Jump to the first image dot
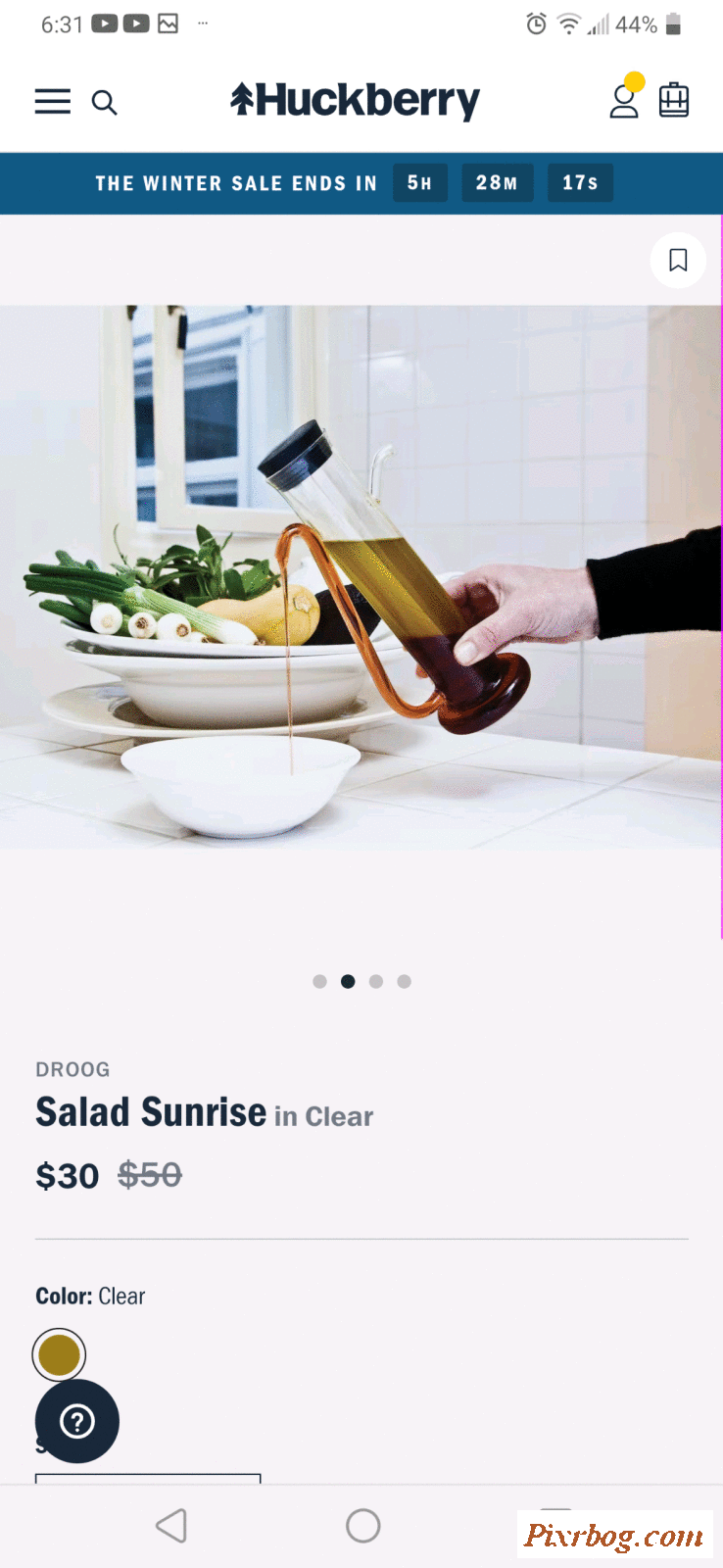The image size is (723, 1568). 319,981
